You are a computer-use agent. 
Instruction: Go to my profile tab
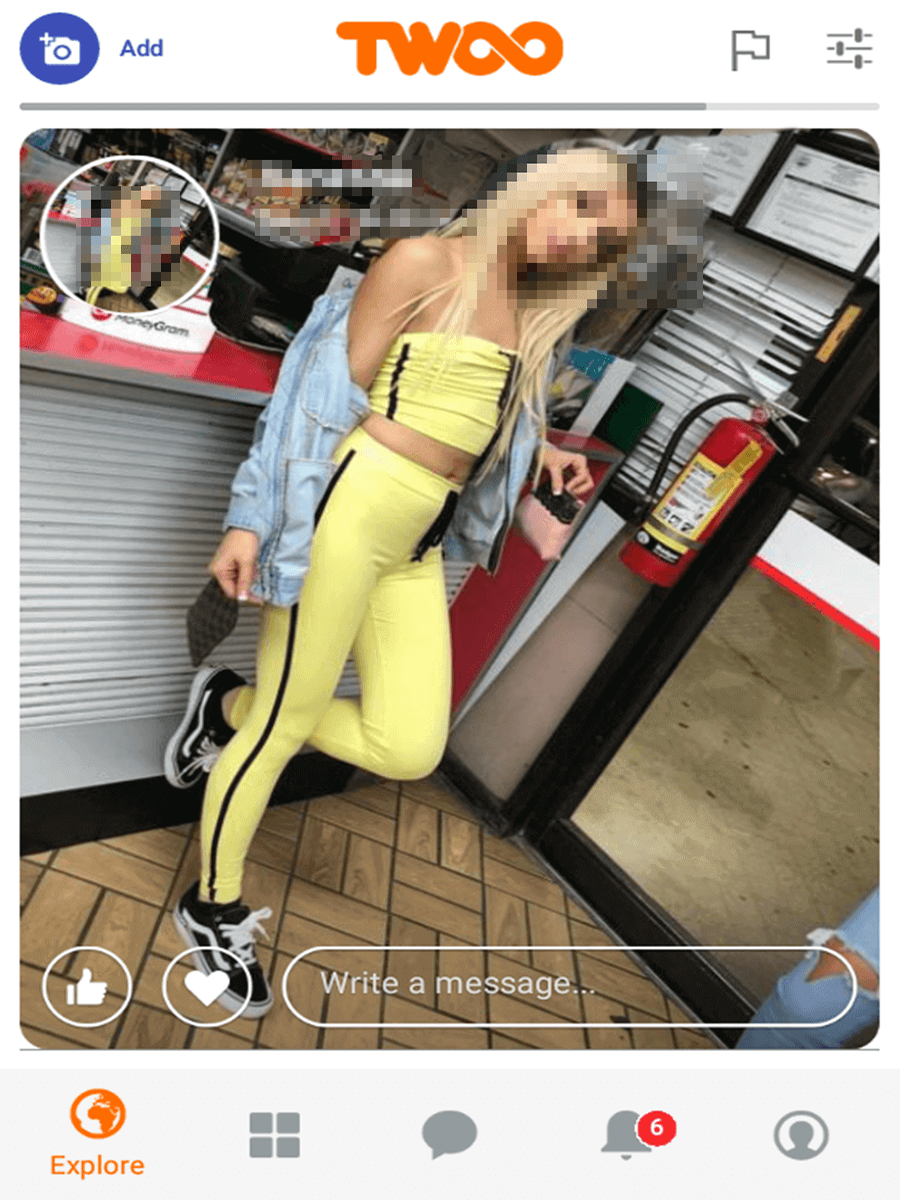point(801,1135)
